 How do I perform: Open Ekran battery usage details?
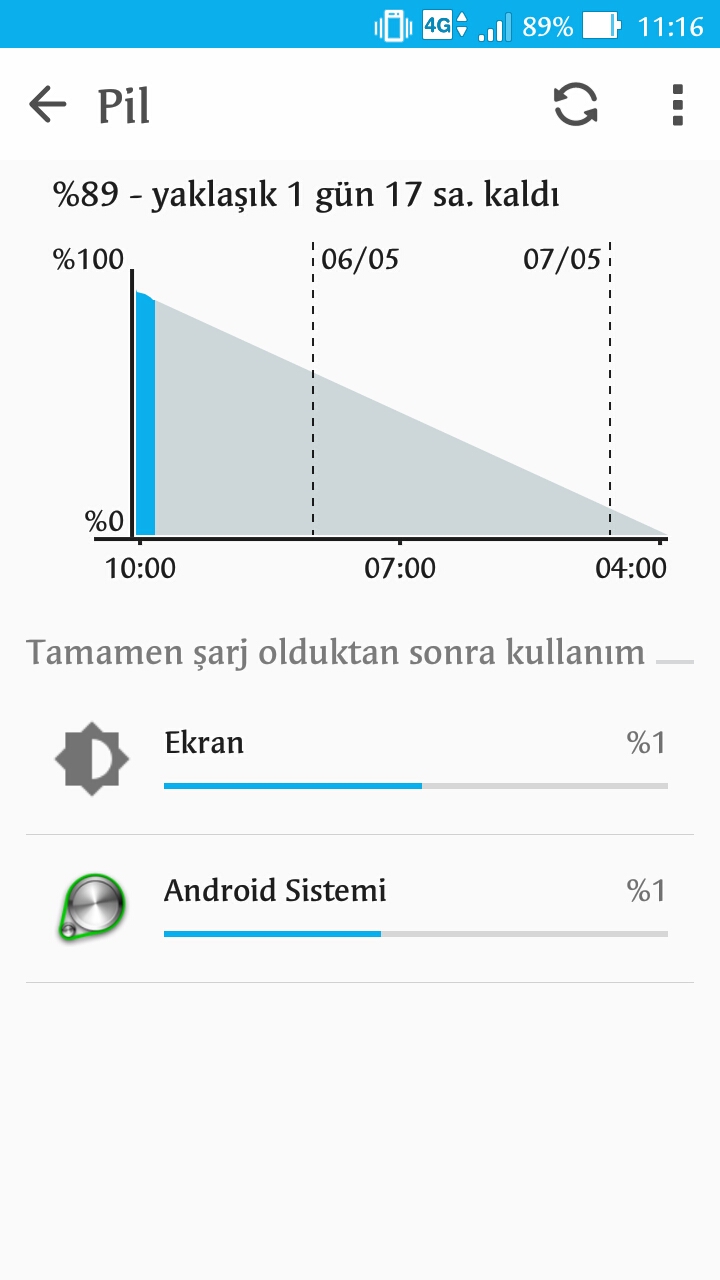(x=360, y=761)
